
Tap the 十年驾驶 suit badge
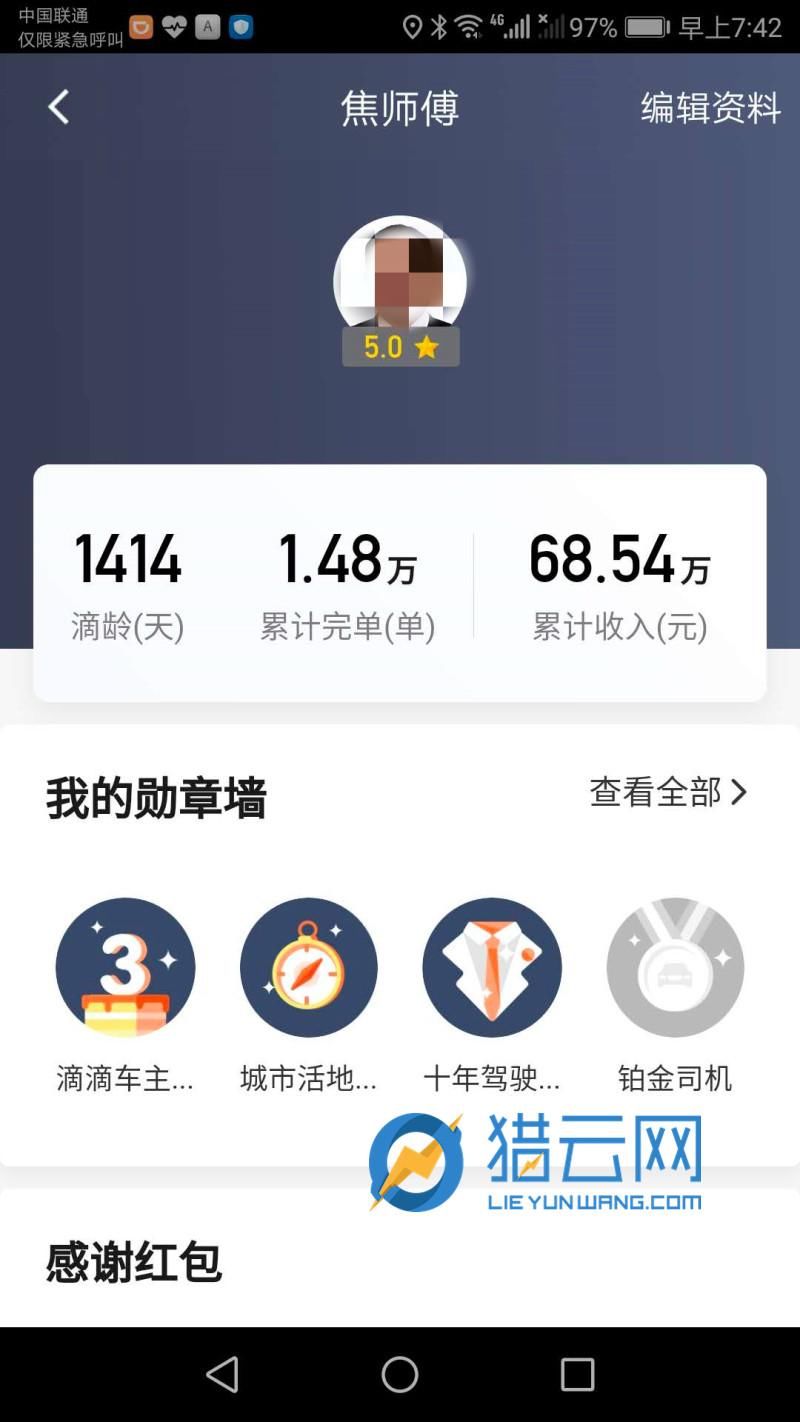(x=492, y=967)
